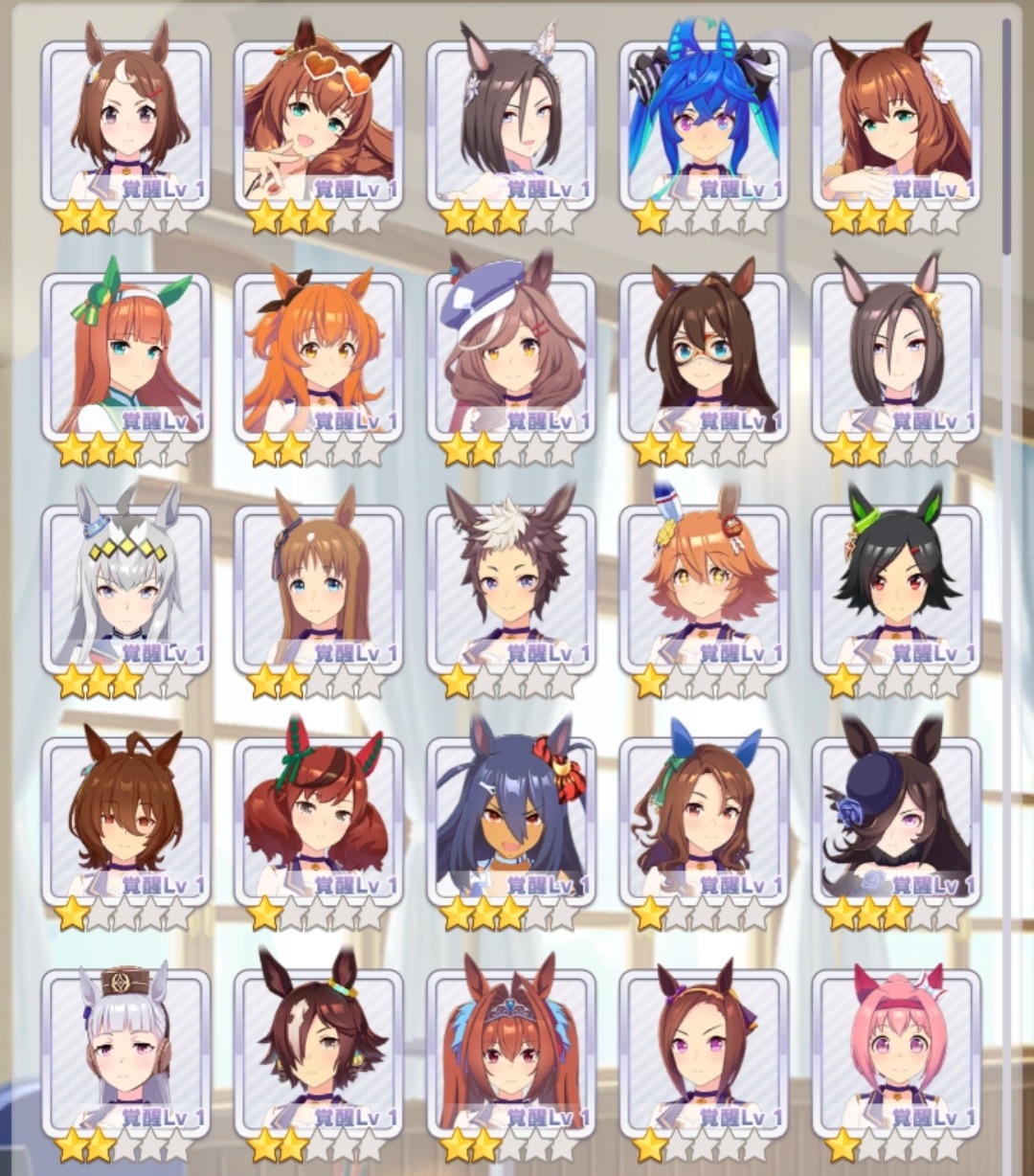Choose the orange-haired girl with green ear covers
Image resolution: width=1034 pixels, height=1176 pixels.
point(125,356)
